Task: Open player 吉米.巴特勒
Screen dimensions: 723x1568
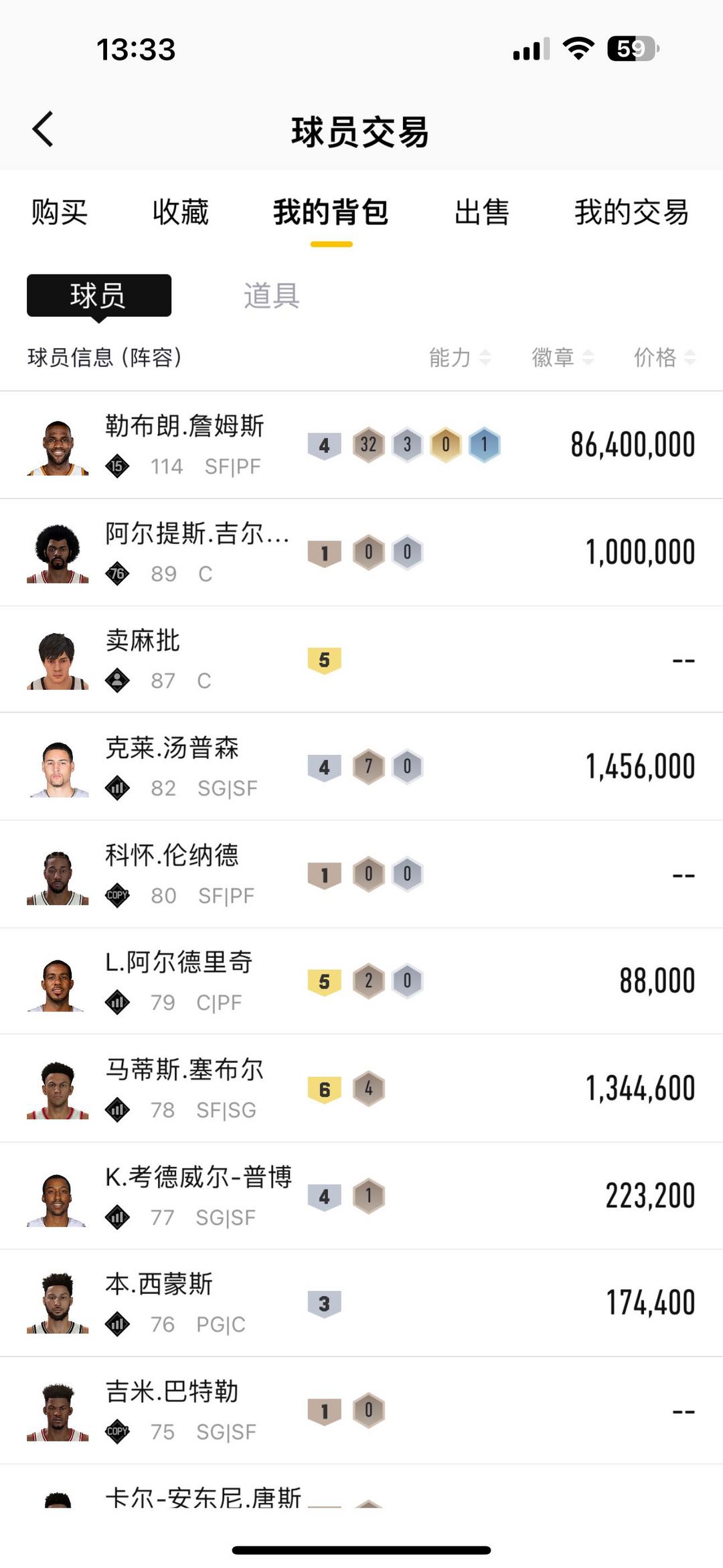Action: tap(361, 1411)
